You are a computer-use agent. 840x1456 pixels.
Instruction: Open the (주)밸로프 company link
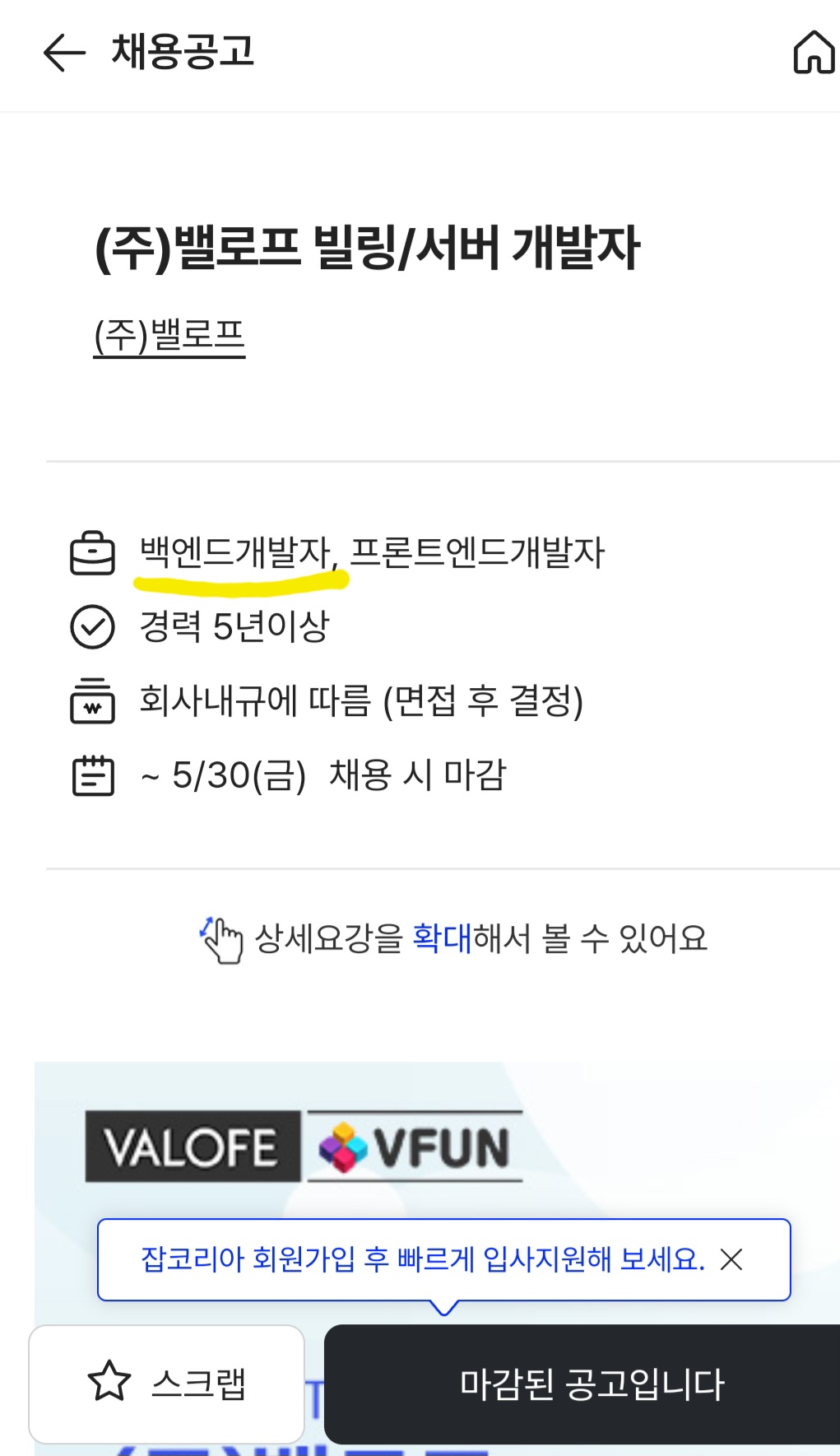click(x=169, y=336)
